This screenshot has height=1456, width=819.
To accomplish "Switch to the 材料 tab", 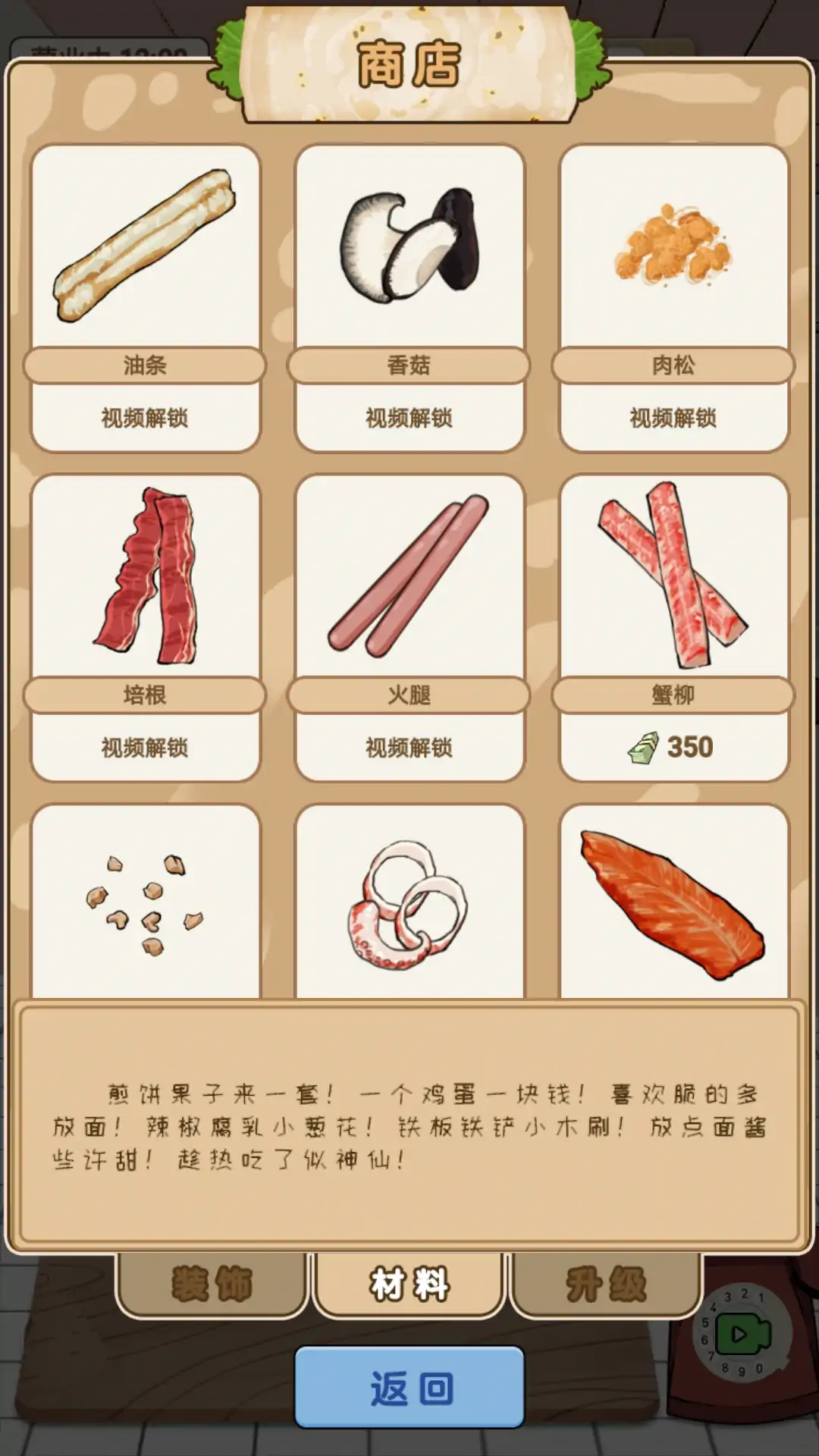I will click(409, 1285).
